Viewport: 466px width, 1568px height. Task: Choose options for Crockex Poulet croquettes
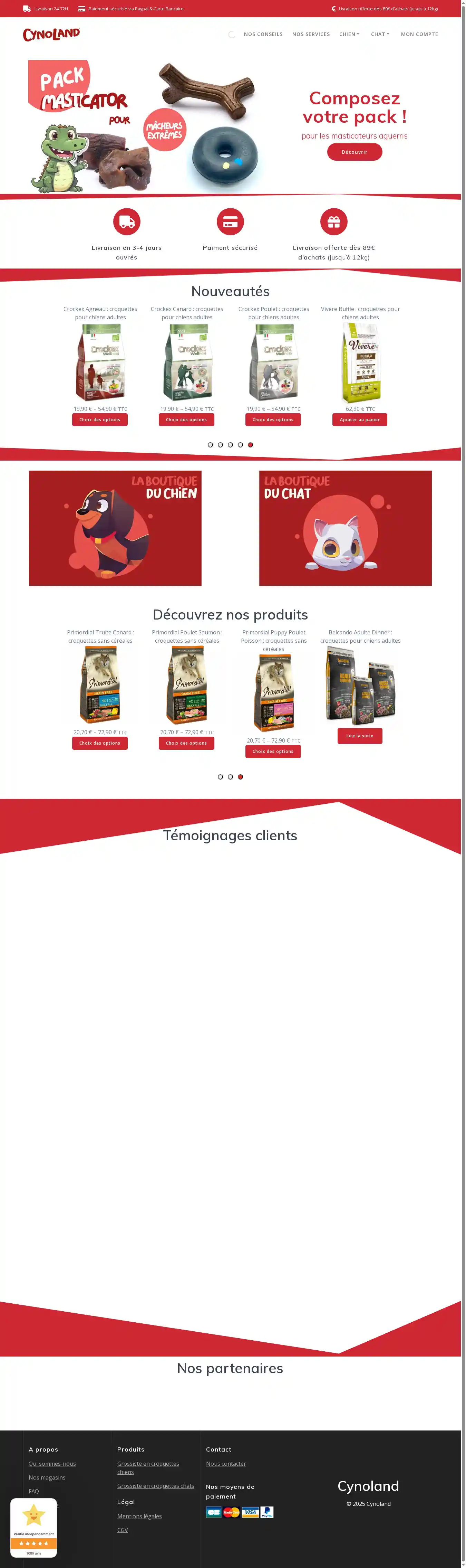point(273,419)
